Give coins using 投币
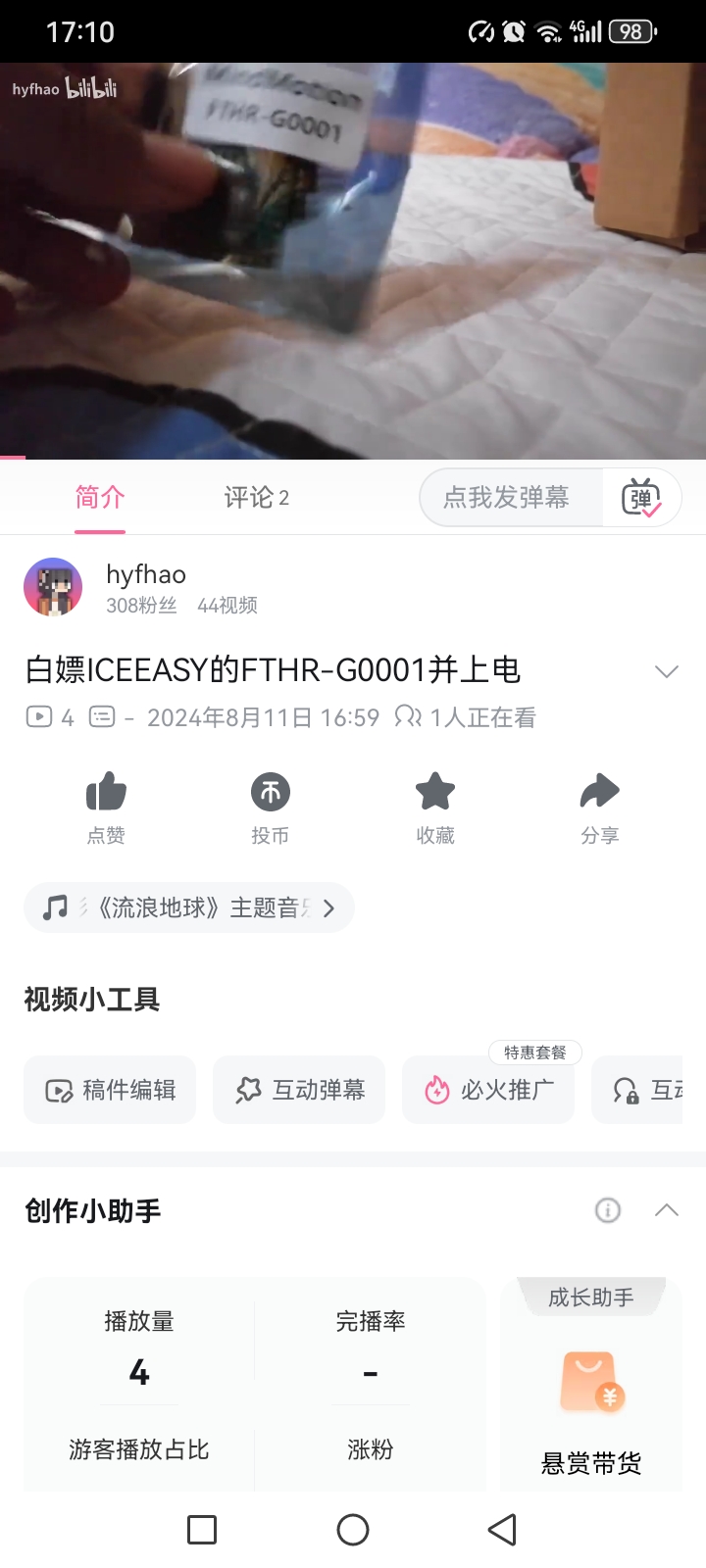 (x=270, y=807)
